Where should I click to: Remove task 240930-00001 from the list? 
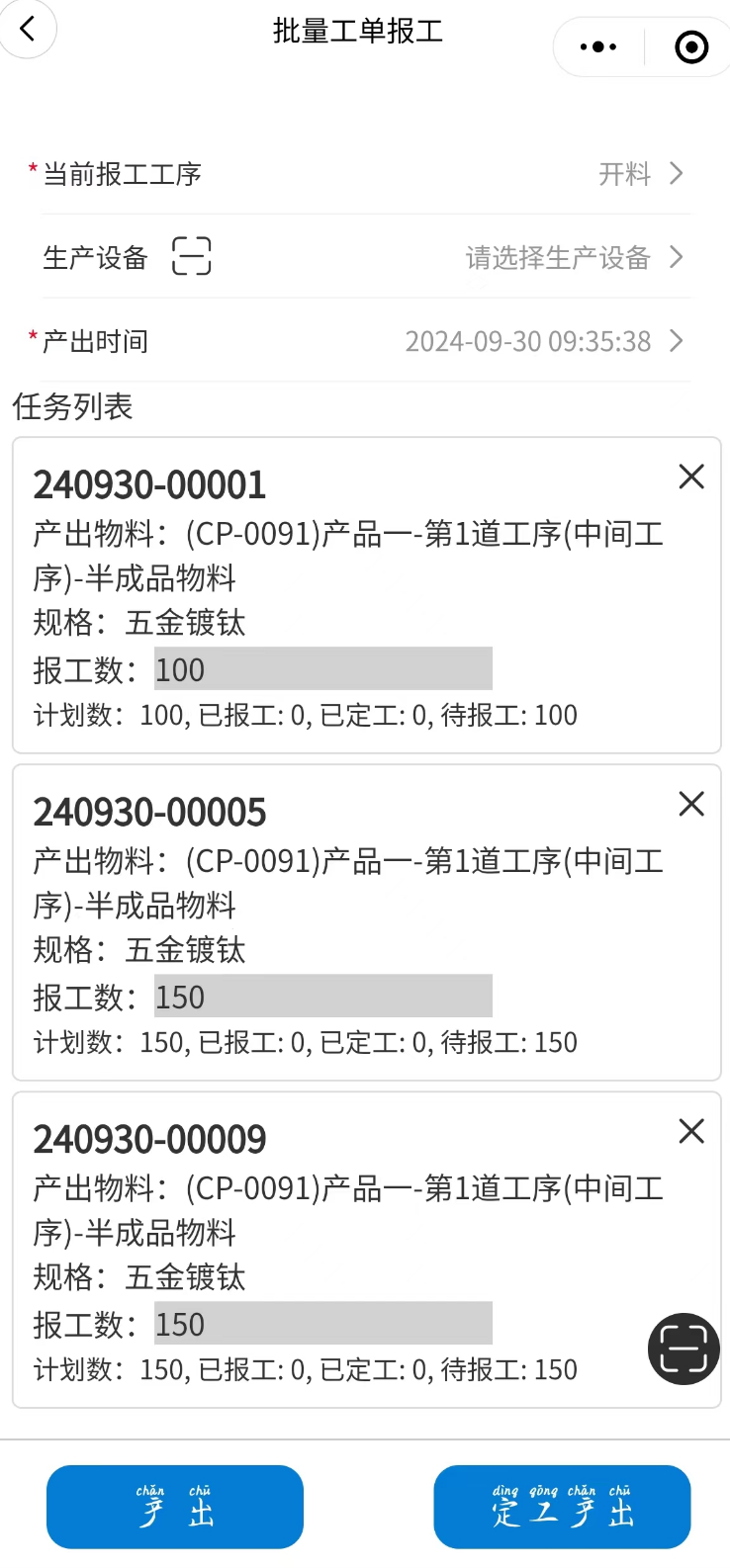pyautogui.click(x=691, y=477)
